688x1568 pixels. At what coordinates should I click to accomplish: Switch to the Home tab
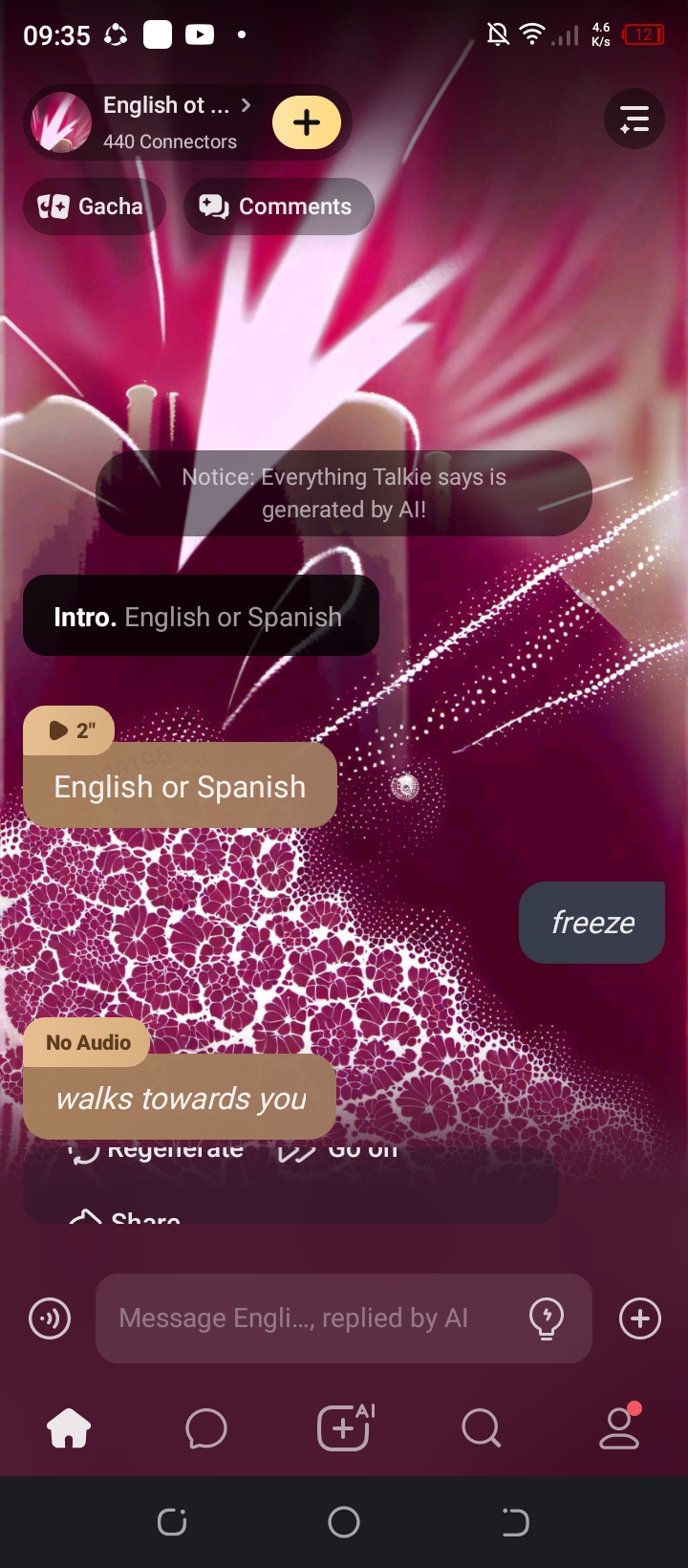point(69,1428)
